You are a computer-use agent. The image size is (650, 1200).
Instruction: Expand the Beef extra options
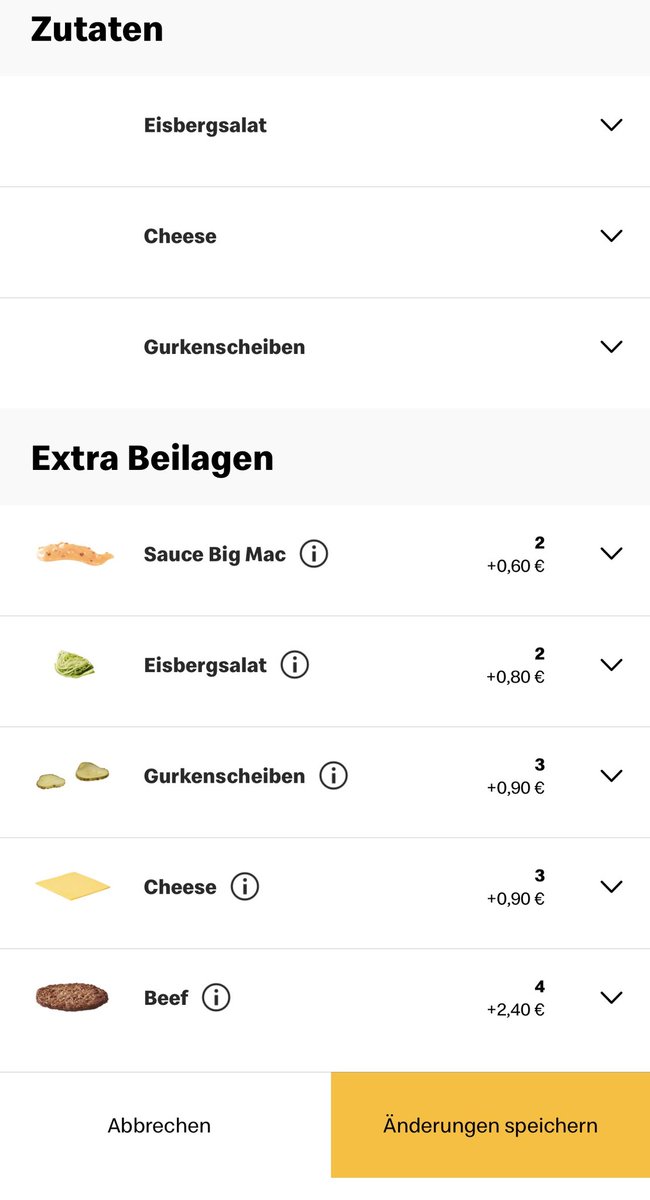click(x=610, y=998)
